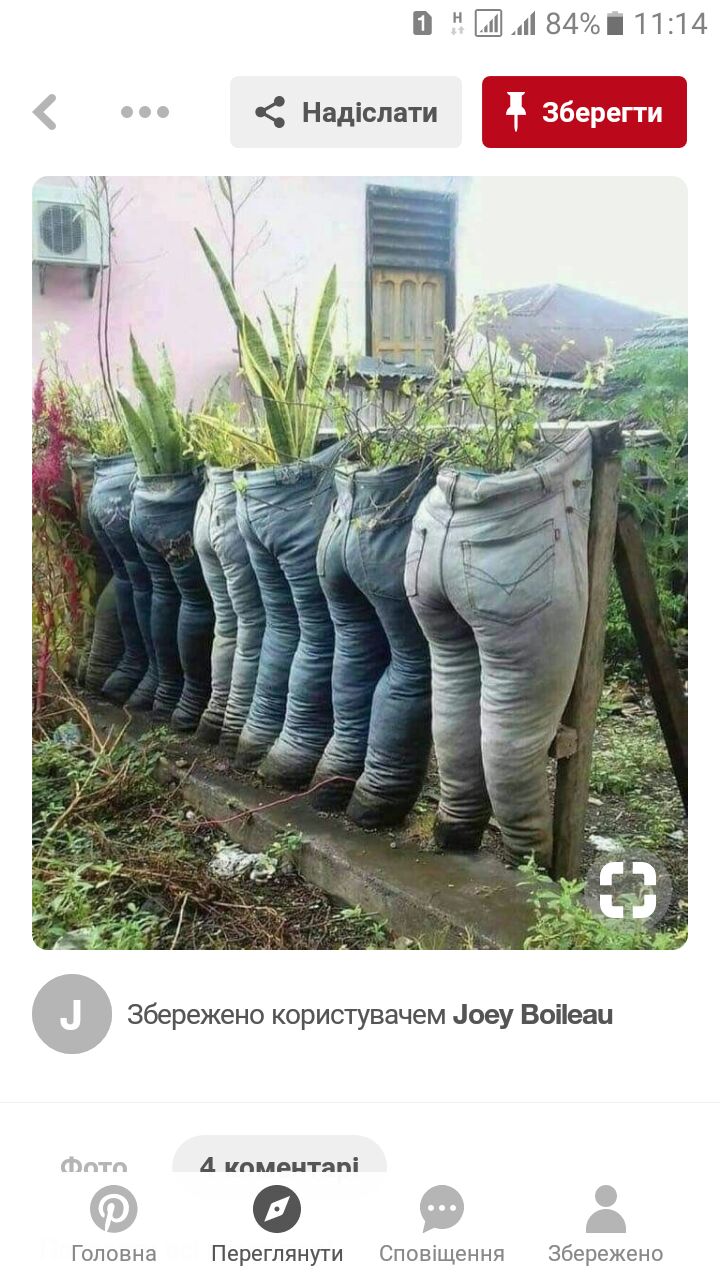Tap the Надіслати share button
Image resolution: width=720 pixels, height=1280 pixels.
346,112
